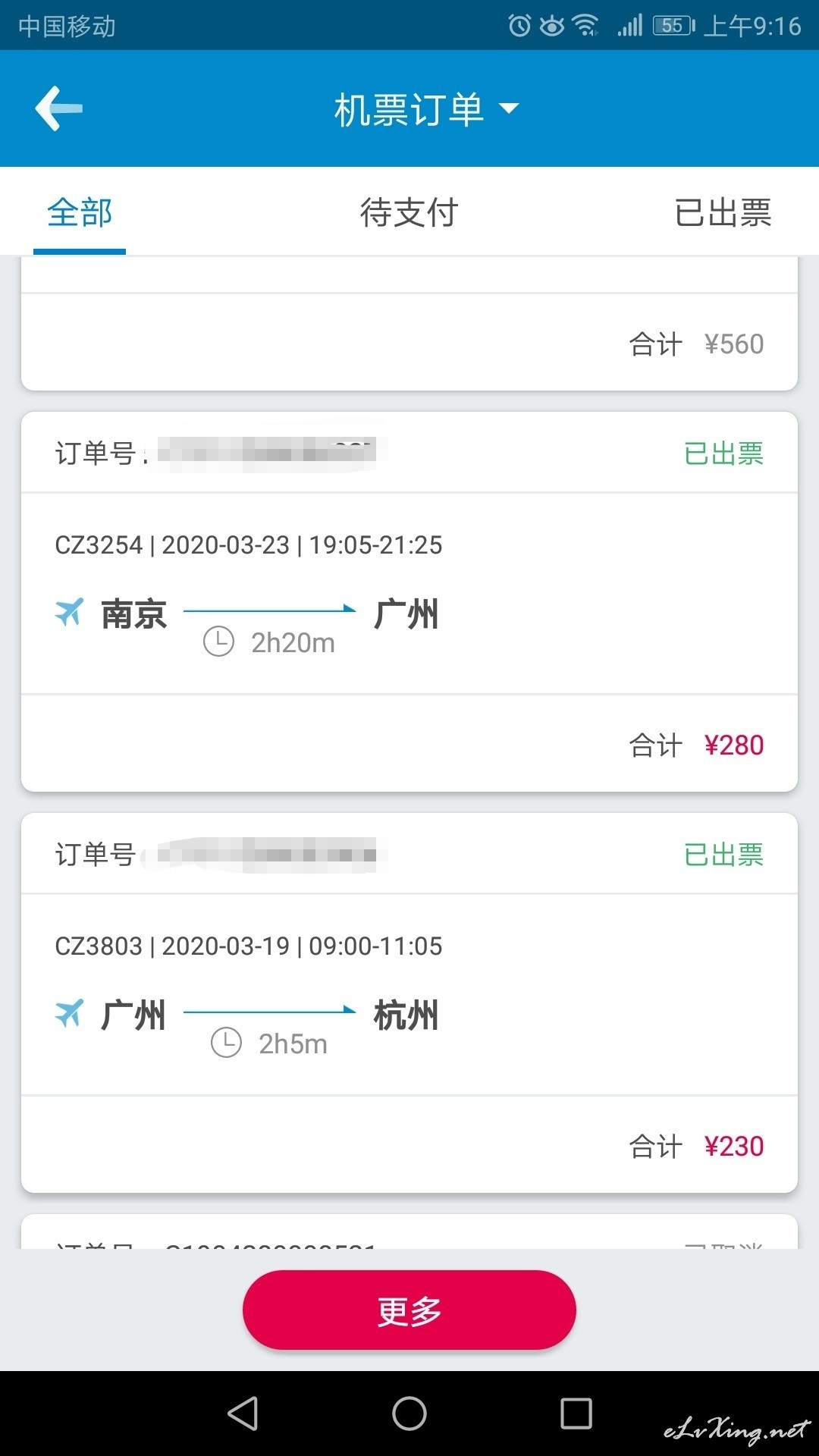This screenshot has width=819, height=1456.
Task: Open recent apps from navigation bar
Action: 576,1414
